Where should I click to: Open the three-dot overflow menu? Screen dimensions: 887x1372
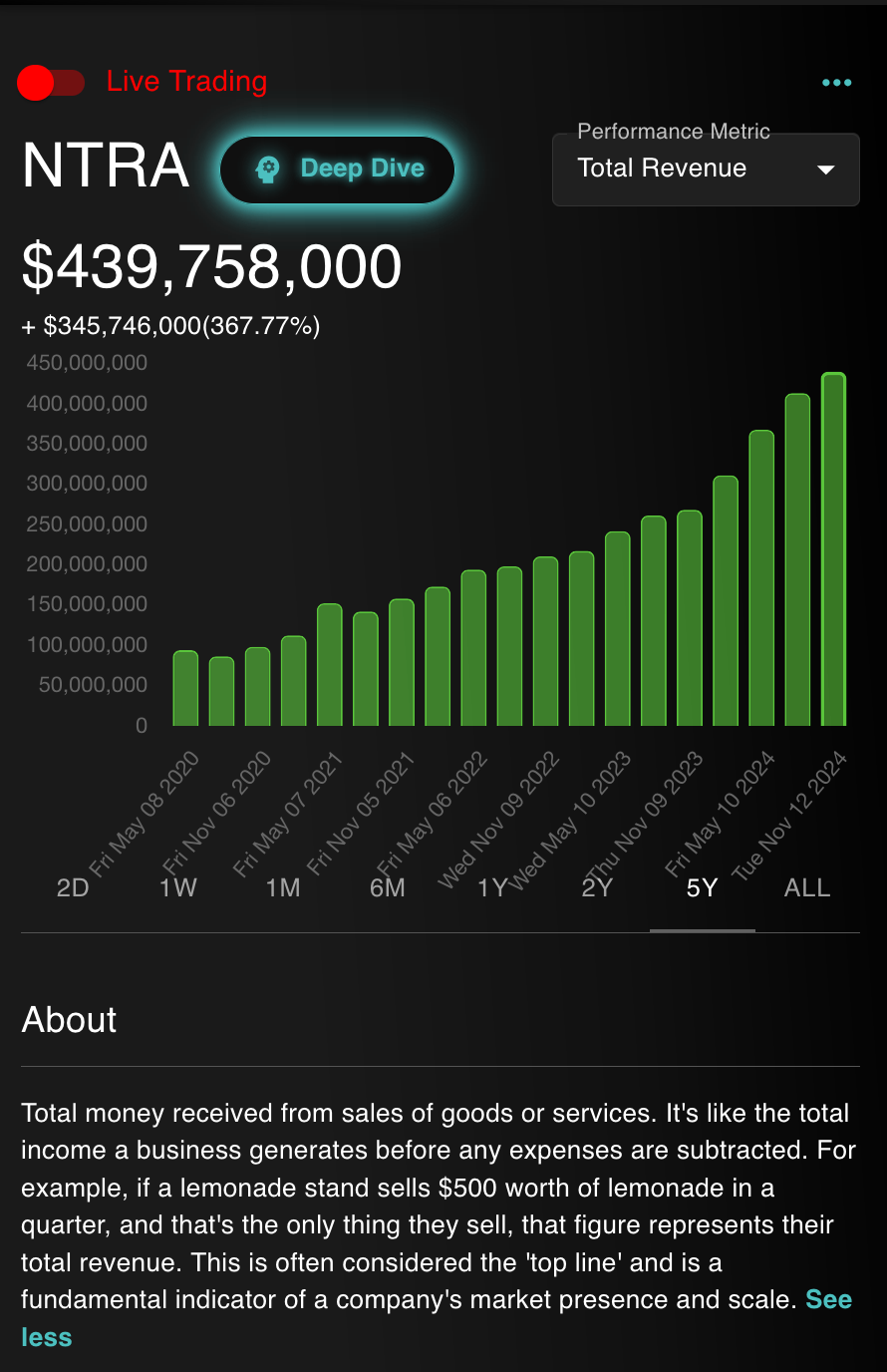tap(836, 83)
